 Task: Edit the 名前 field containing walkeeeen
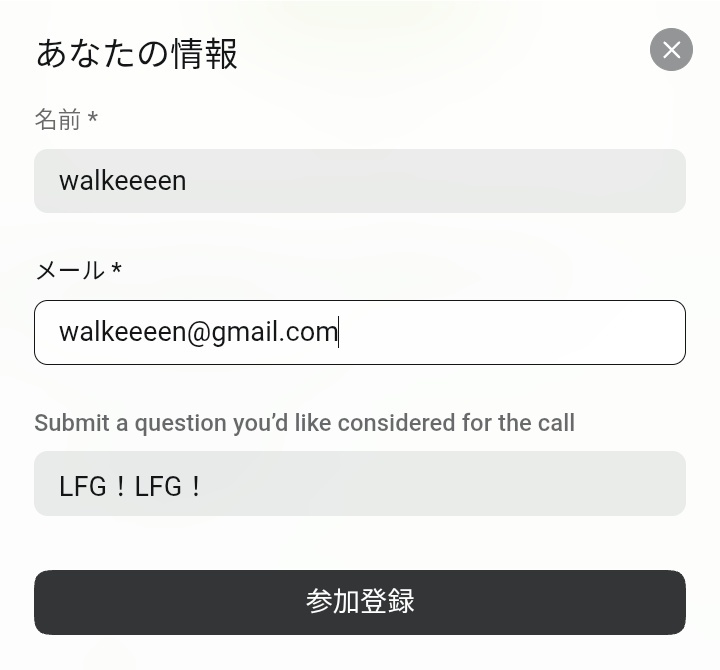point(360,181)
